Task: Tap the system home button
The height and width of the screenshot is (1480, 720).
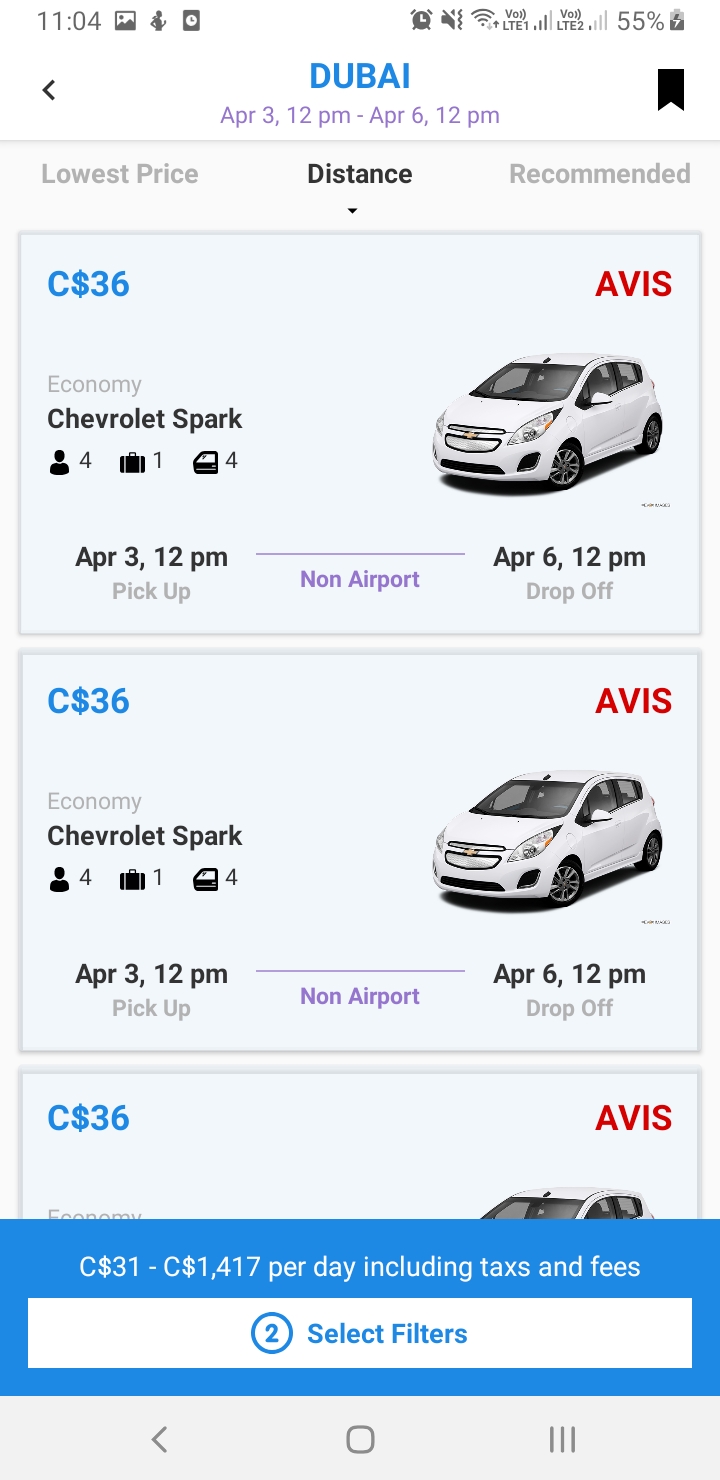Action: point(360,1439)
